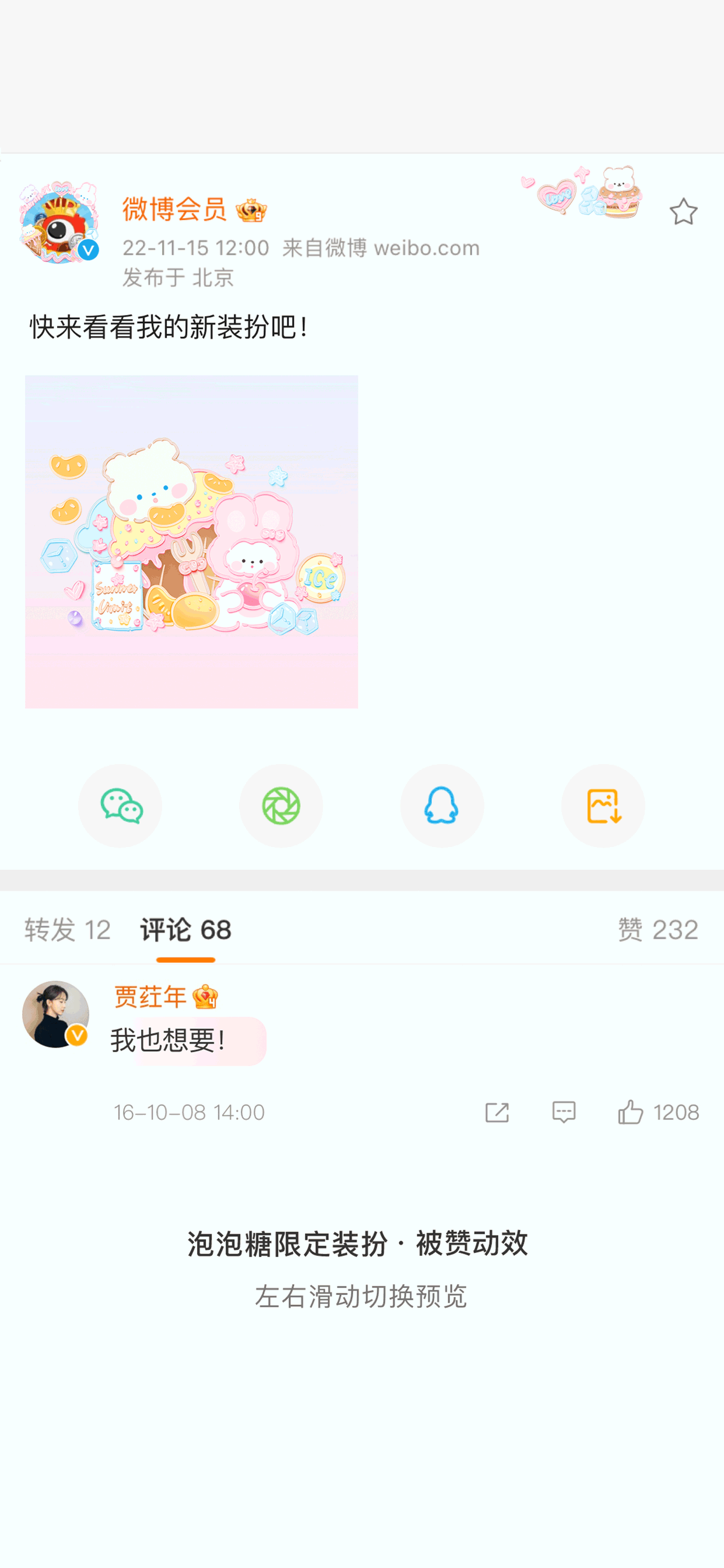Screen dimensions: 724x1568
Task: Open the 赞 232 tab
Action: tap(660, 929)
